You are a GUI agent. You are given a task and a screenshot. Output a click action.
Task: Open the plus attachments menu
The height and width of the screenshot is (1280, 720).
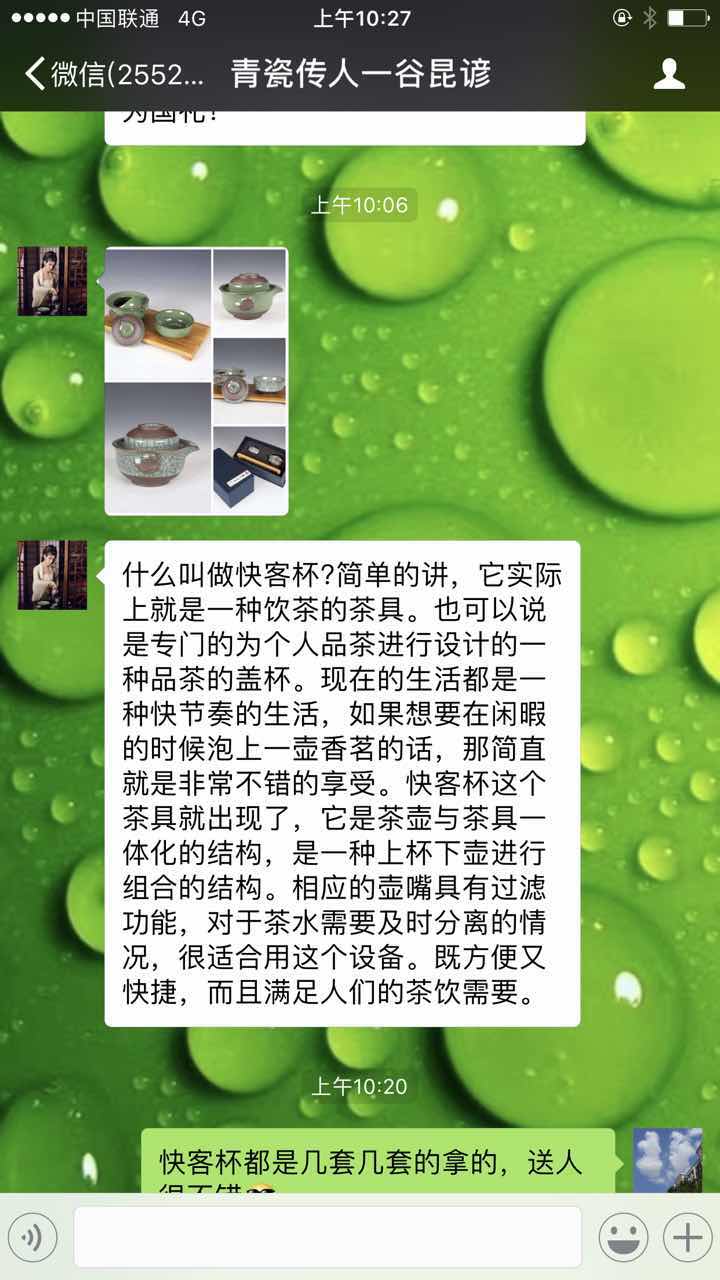pos(687,1238)
